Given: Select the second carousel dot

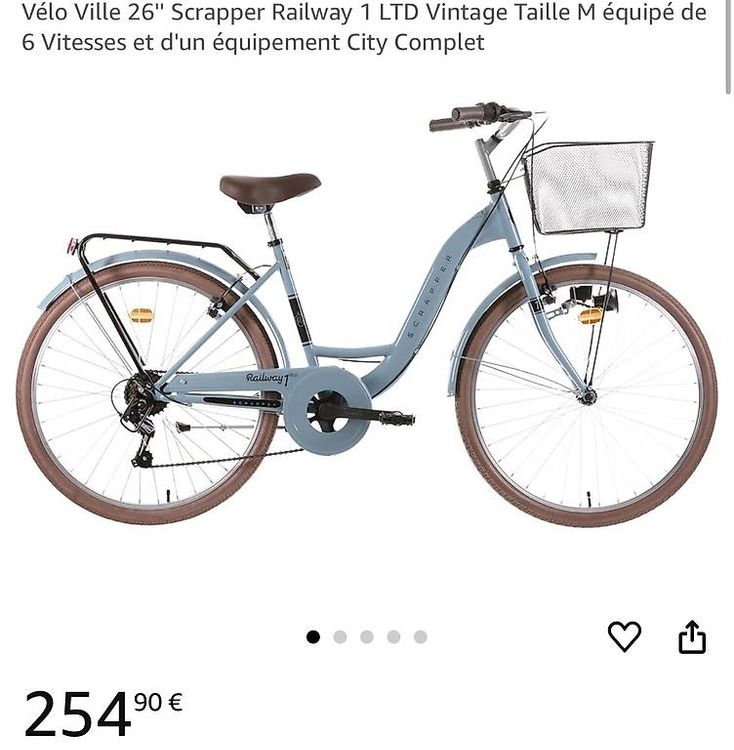Looking at the screenshot, I should pos(340,634).
